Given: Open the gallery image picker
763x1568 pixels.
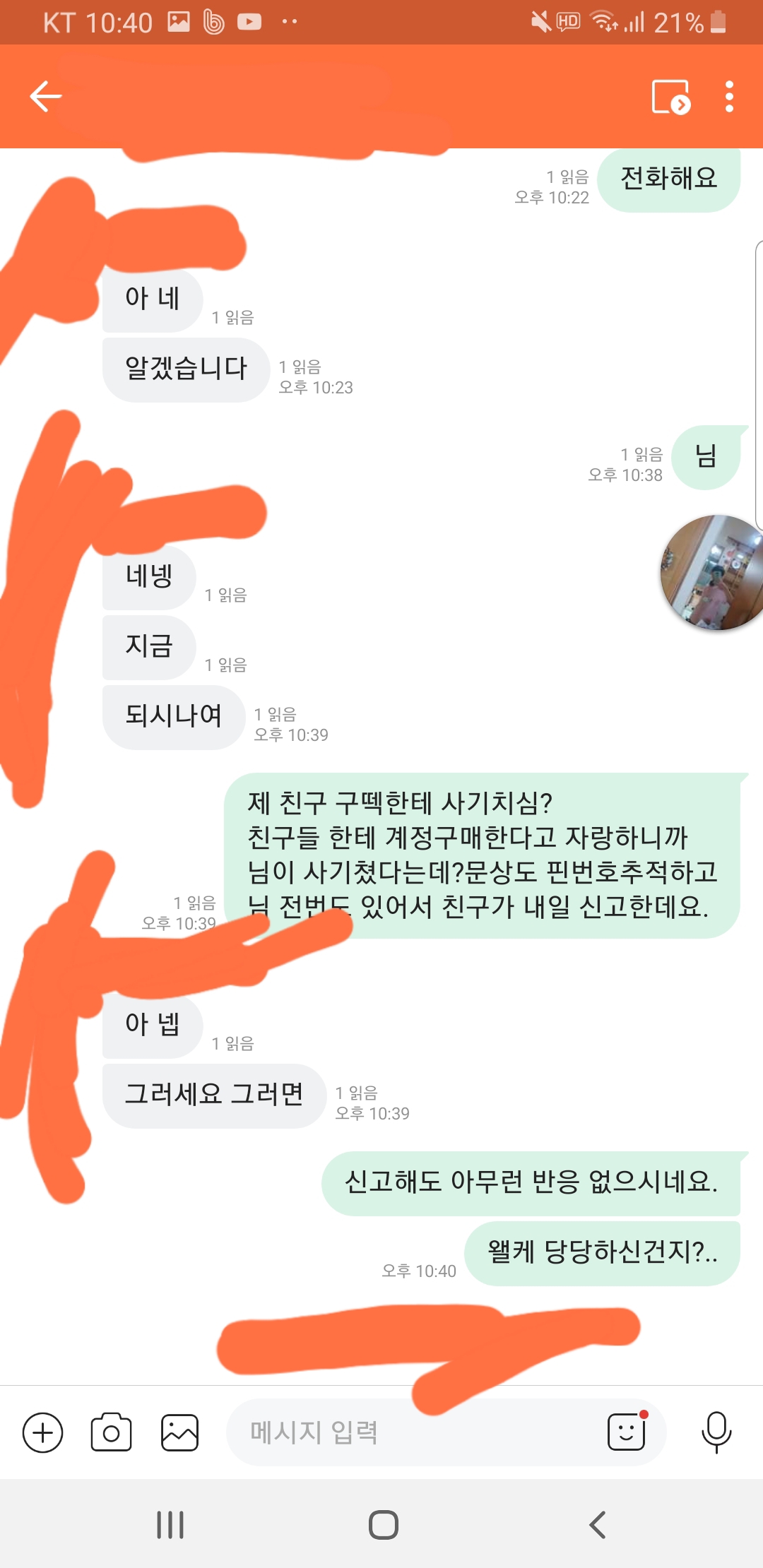Looking at the screenshot, I should [x=179, y=1433].
